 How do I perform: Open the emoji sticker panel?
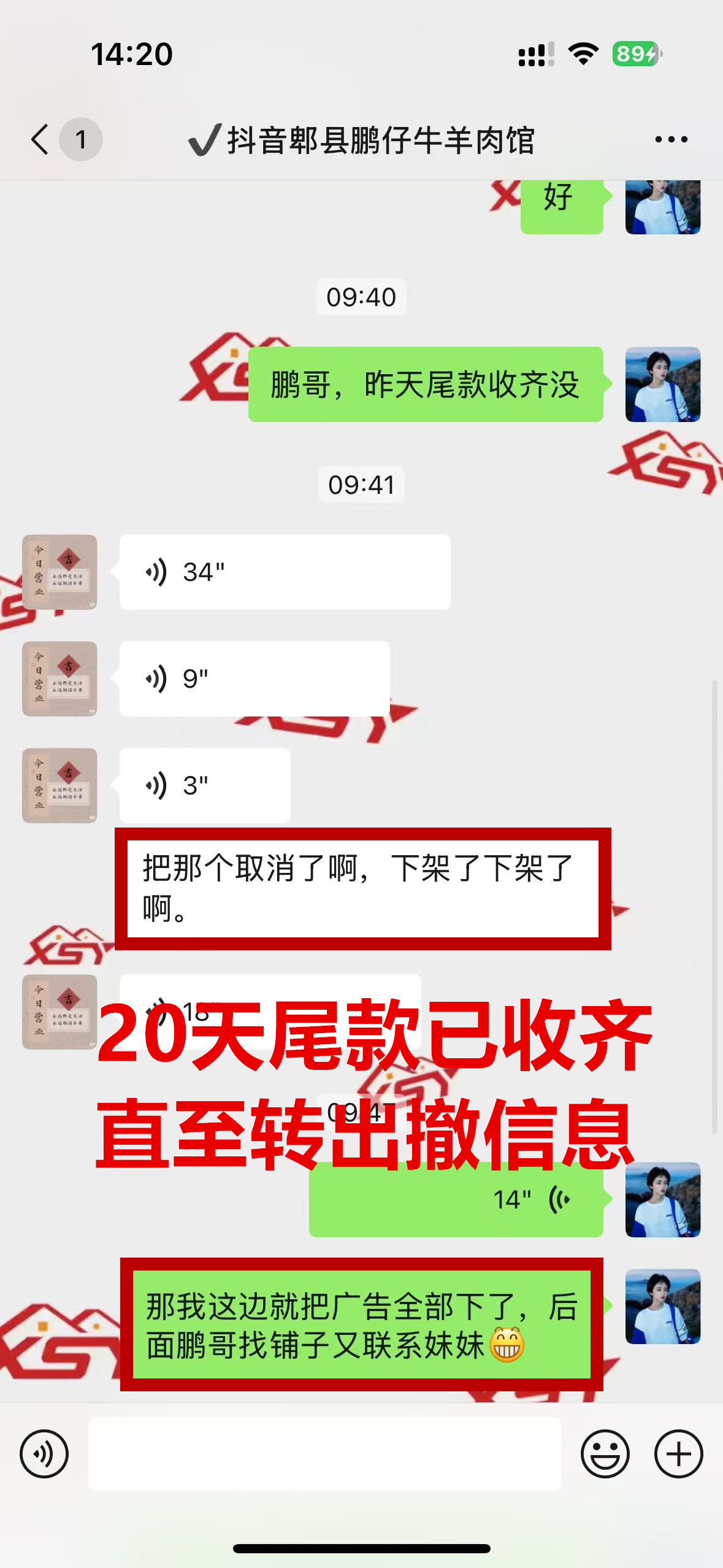[x=605, y=1453]
